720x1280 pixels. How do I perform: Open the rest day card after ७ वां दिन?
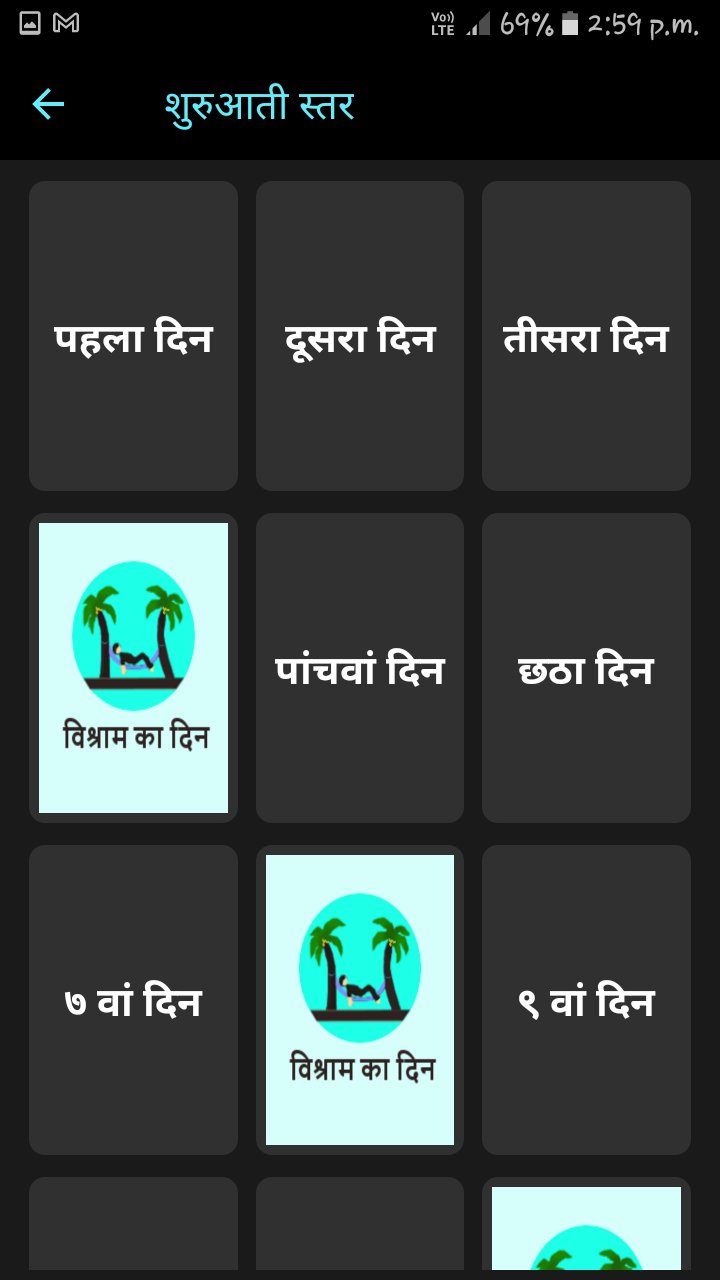(x=360, y=1000)
